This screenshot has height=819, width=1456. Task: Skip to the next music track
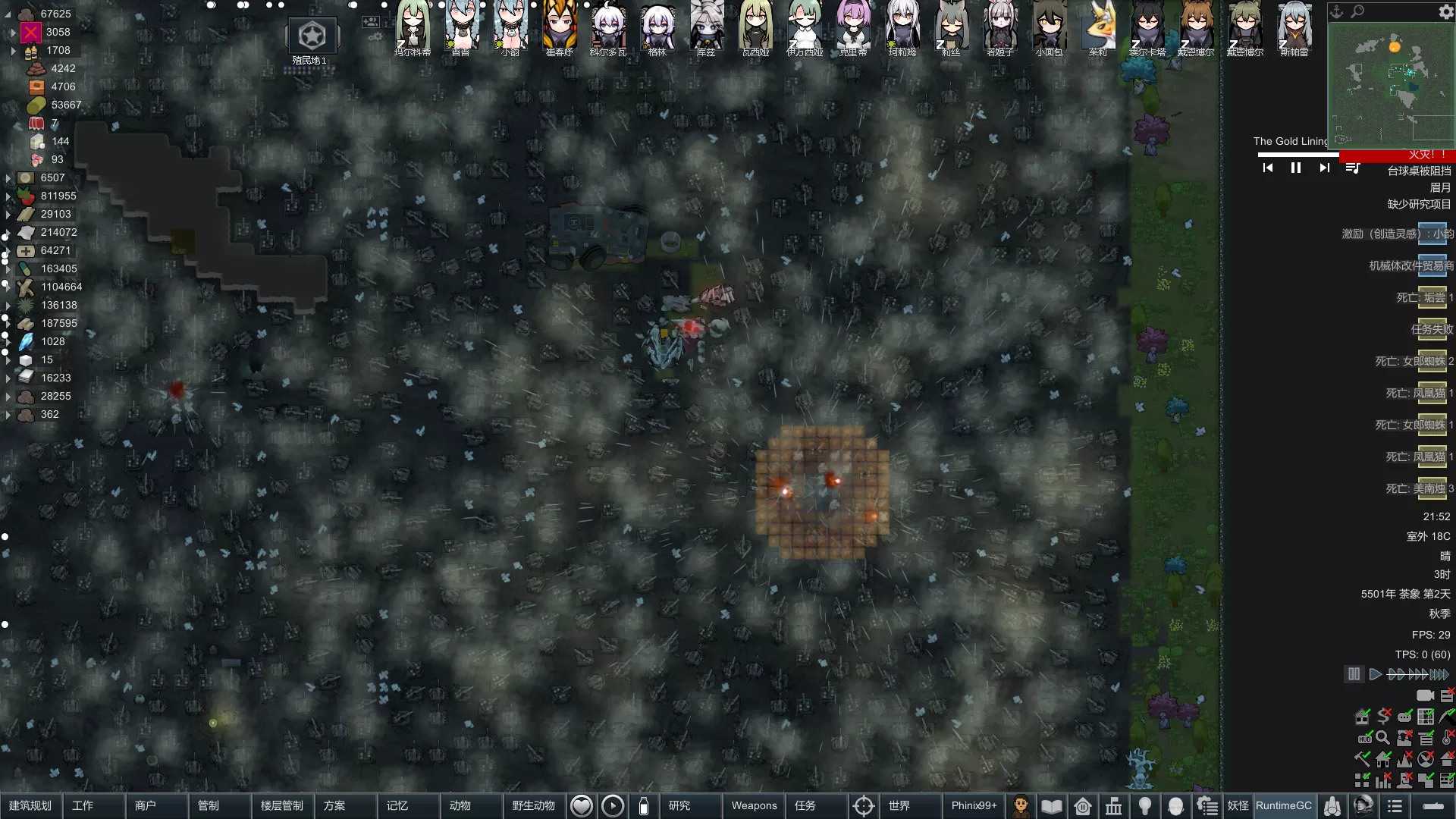(1324, 168)
